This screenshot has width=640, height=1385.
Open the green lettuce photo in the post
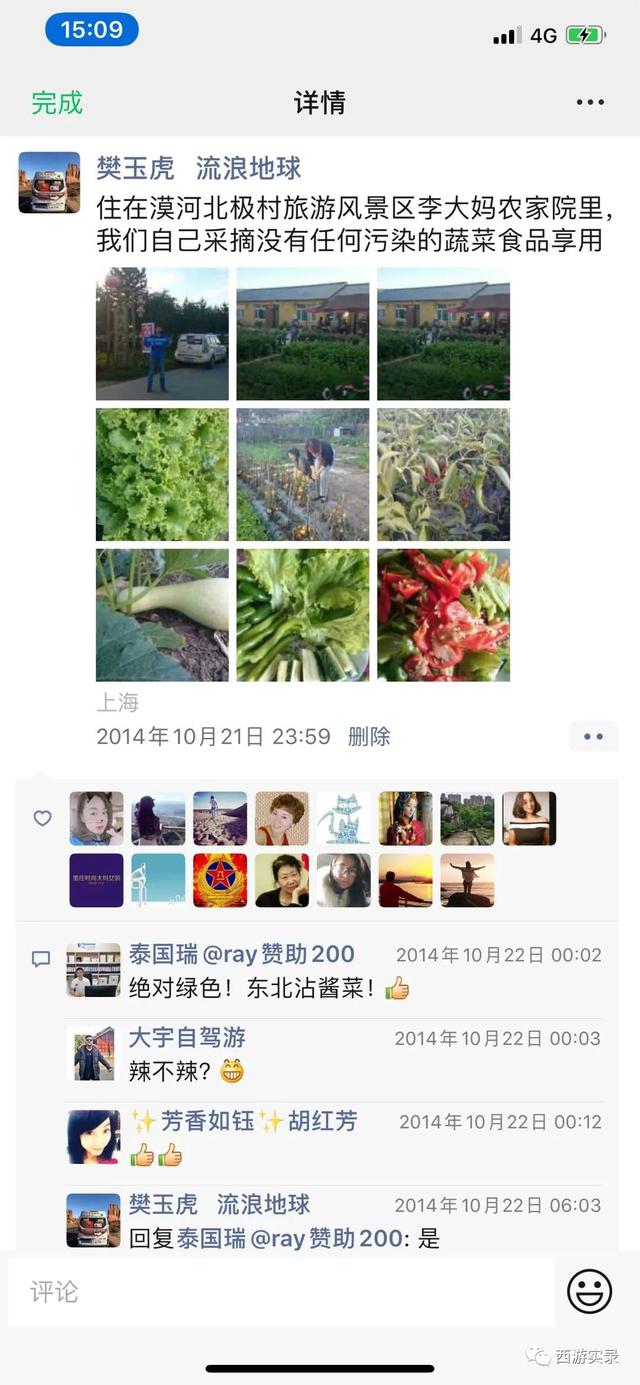coord(162,474)
